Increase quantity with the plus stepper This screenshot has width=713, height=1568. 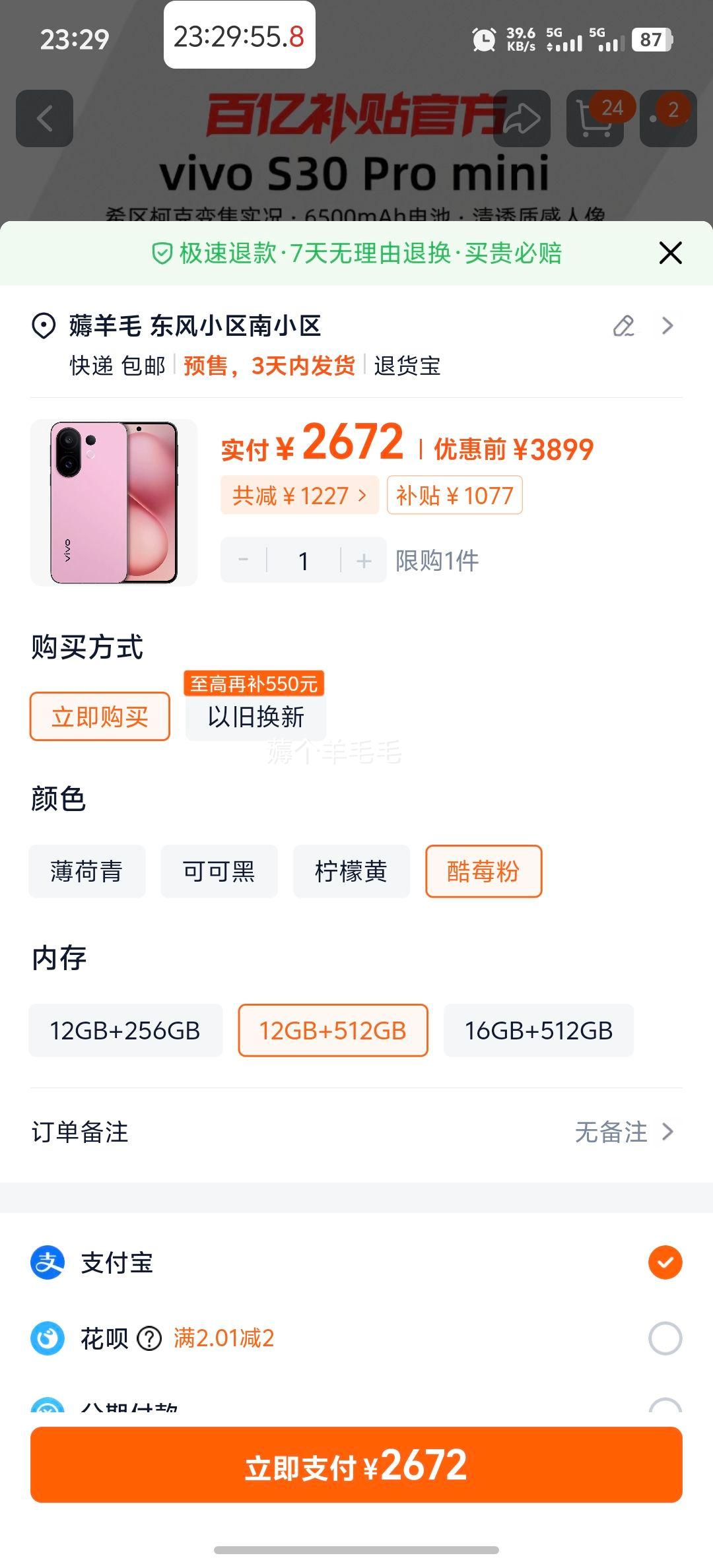coord(363,561)
